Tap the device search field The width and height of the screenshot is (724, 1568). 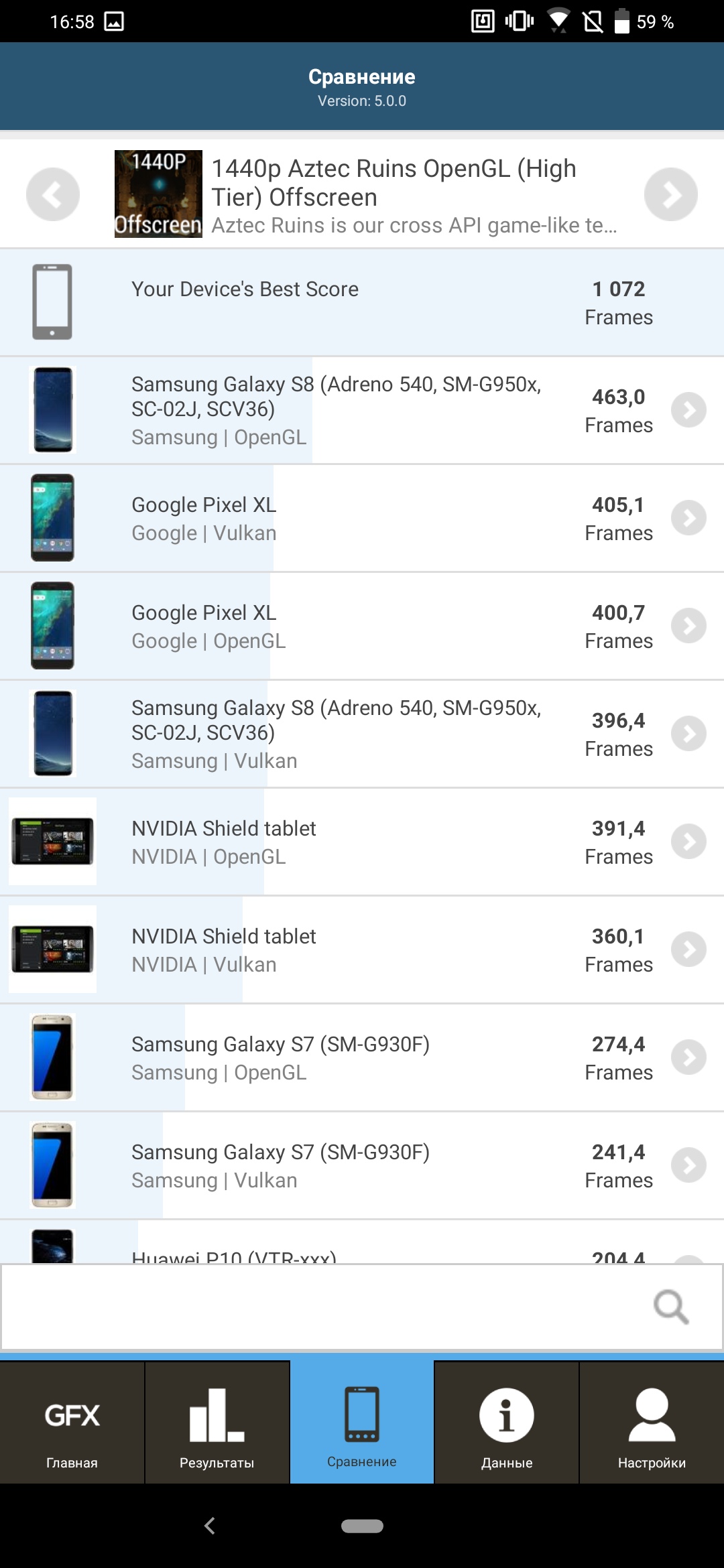[x=322, y=1307]
